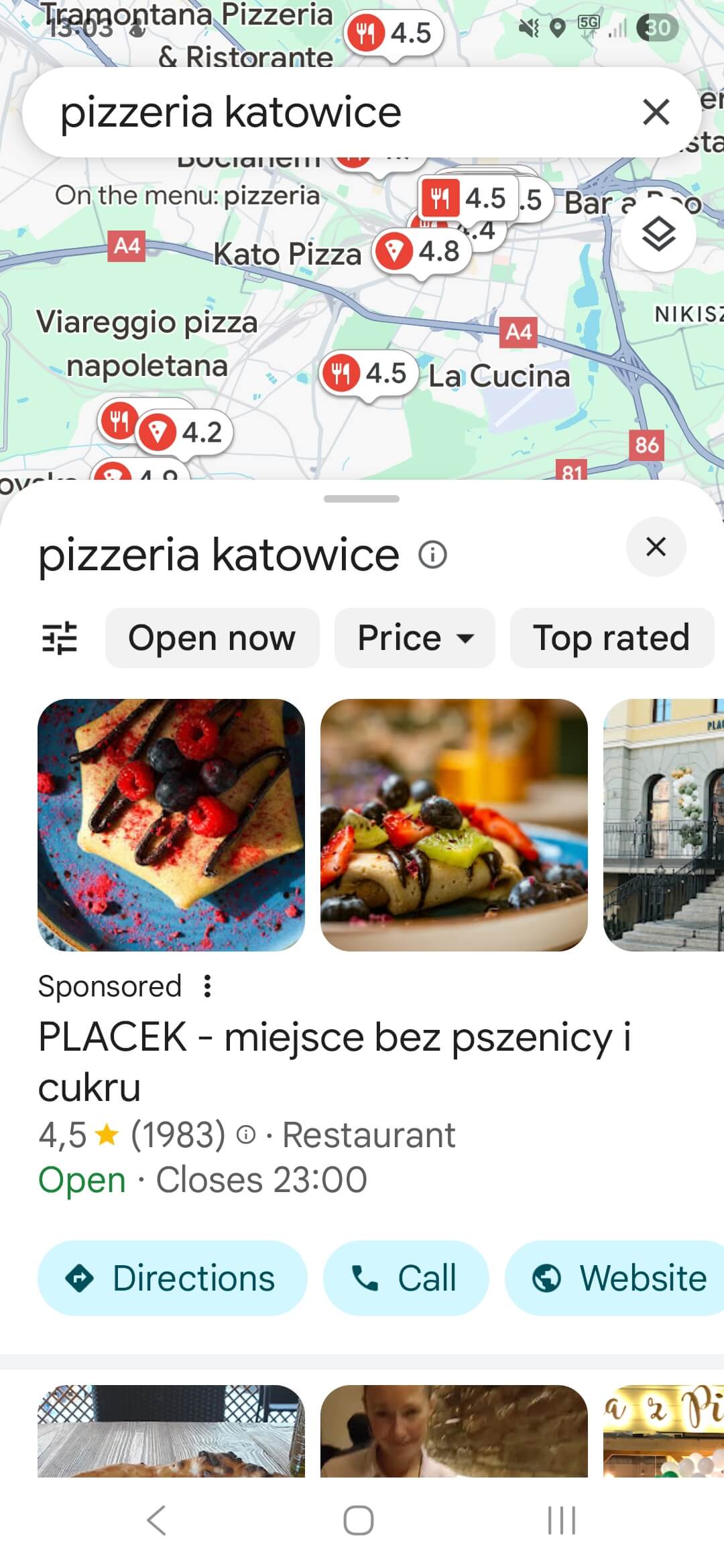
Task: Open the Sponsored listing options menu
Action: [x=208, y=986]
